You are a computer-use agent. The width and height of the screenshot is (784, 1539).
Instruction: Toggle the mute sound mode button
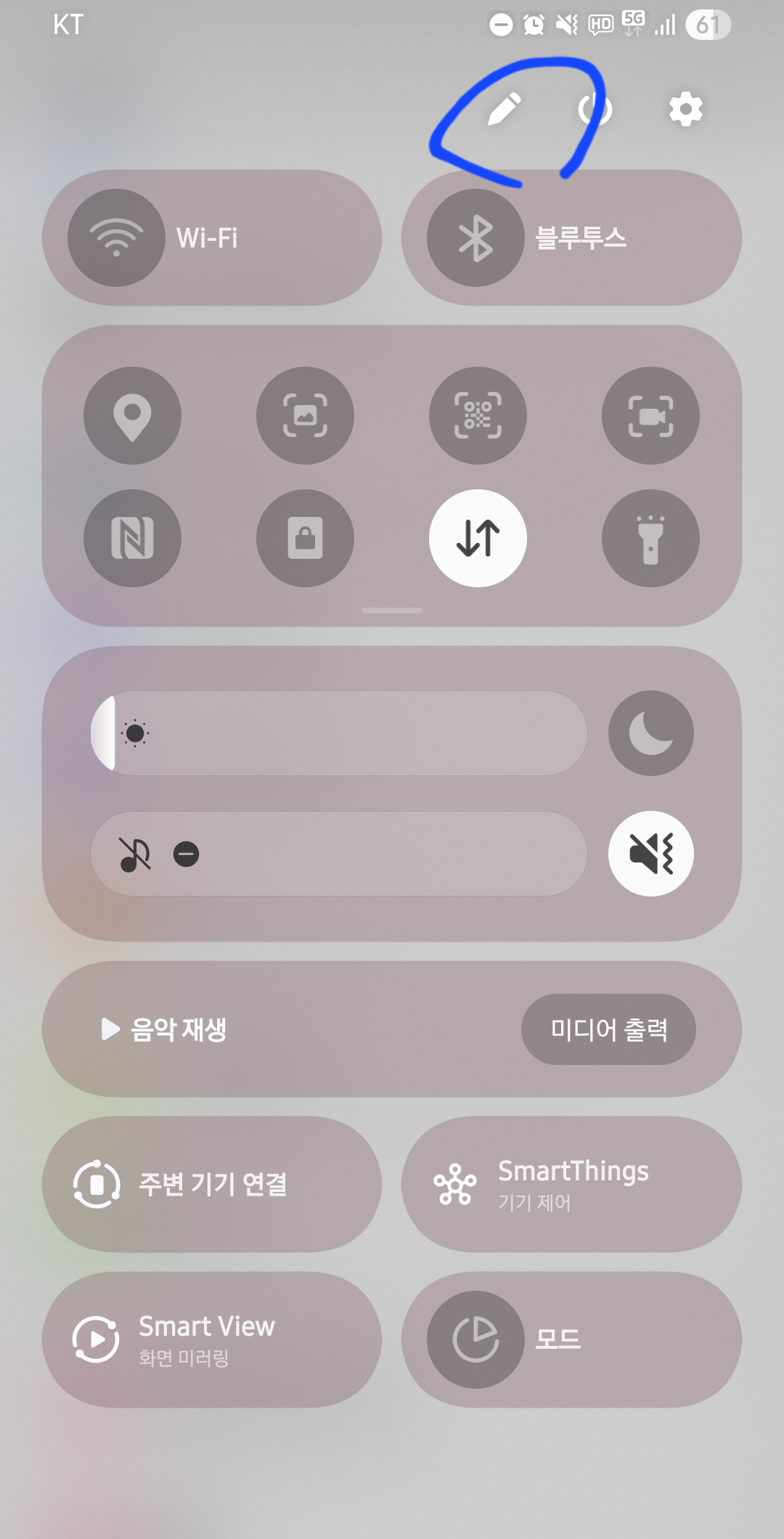pos(650,854)
